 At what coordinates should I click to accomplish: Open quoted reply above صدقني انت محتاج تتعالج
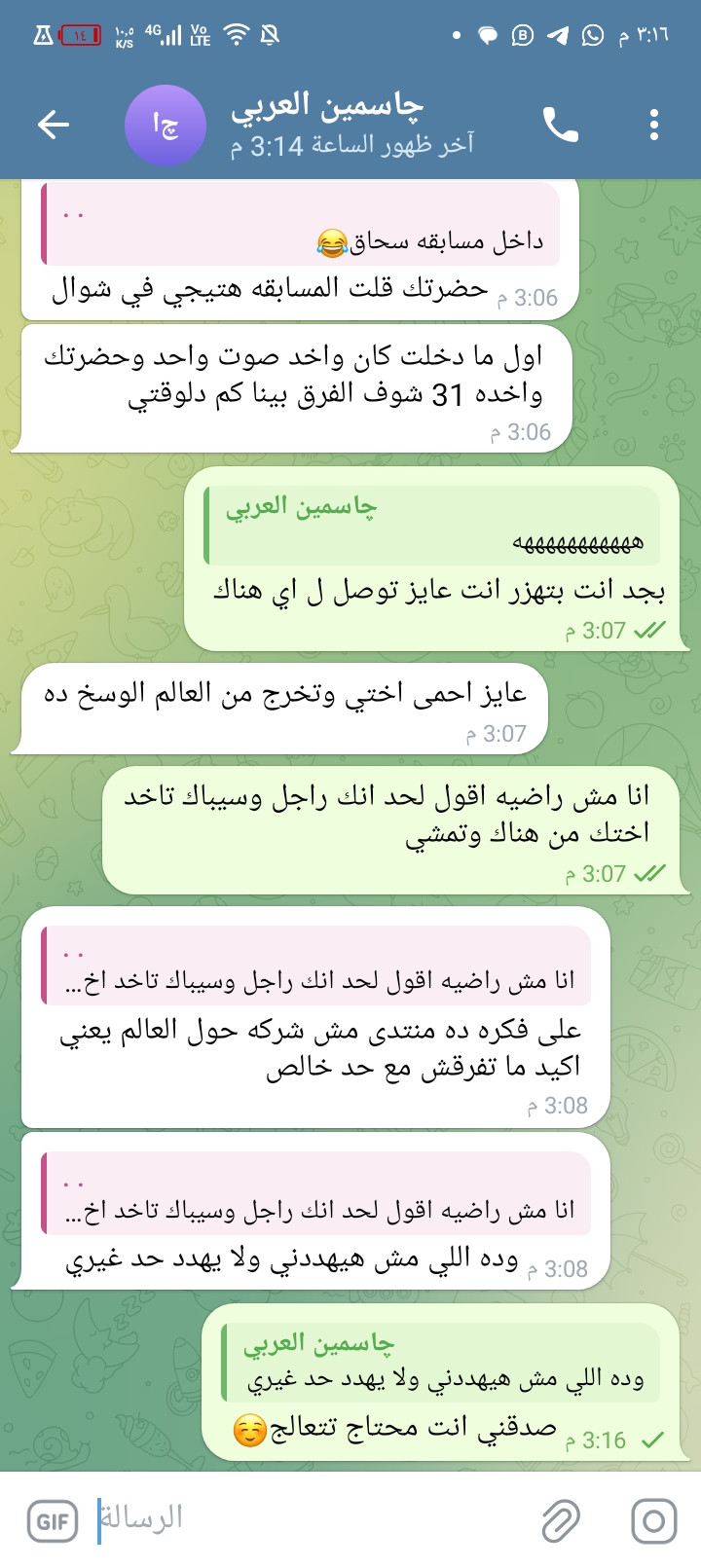[440, 1362]
